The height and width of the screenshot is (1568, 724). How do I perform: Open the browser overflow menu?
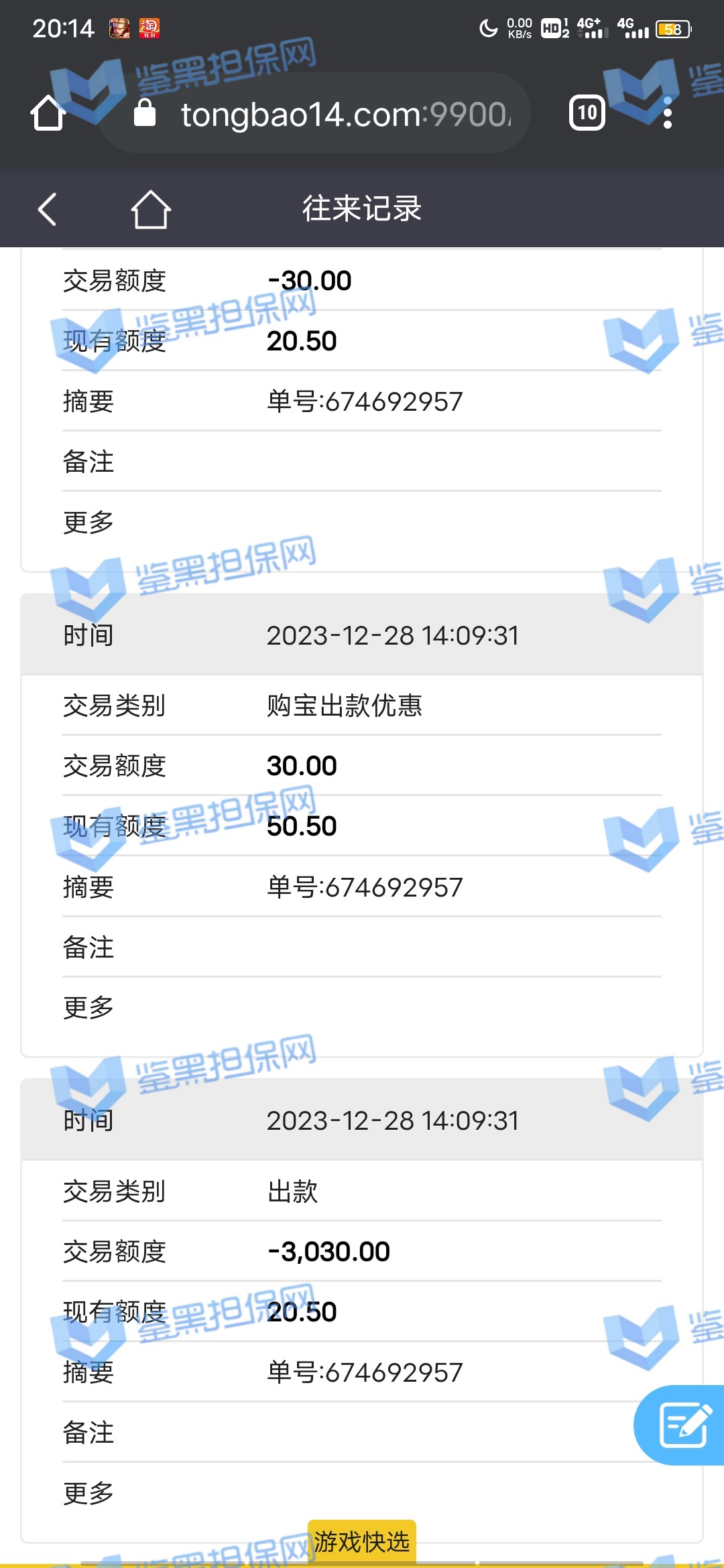pyautogui.click(x=667, y=113)
